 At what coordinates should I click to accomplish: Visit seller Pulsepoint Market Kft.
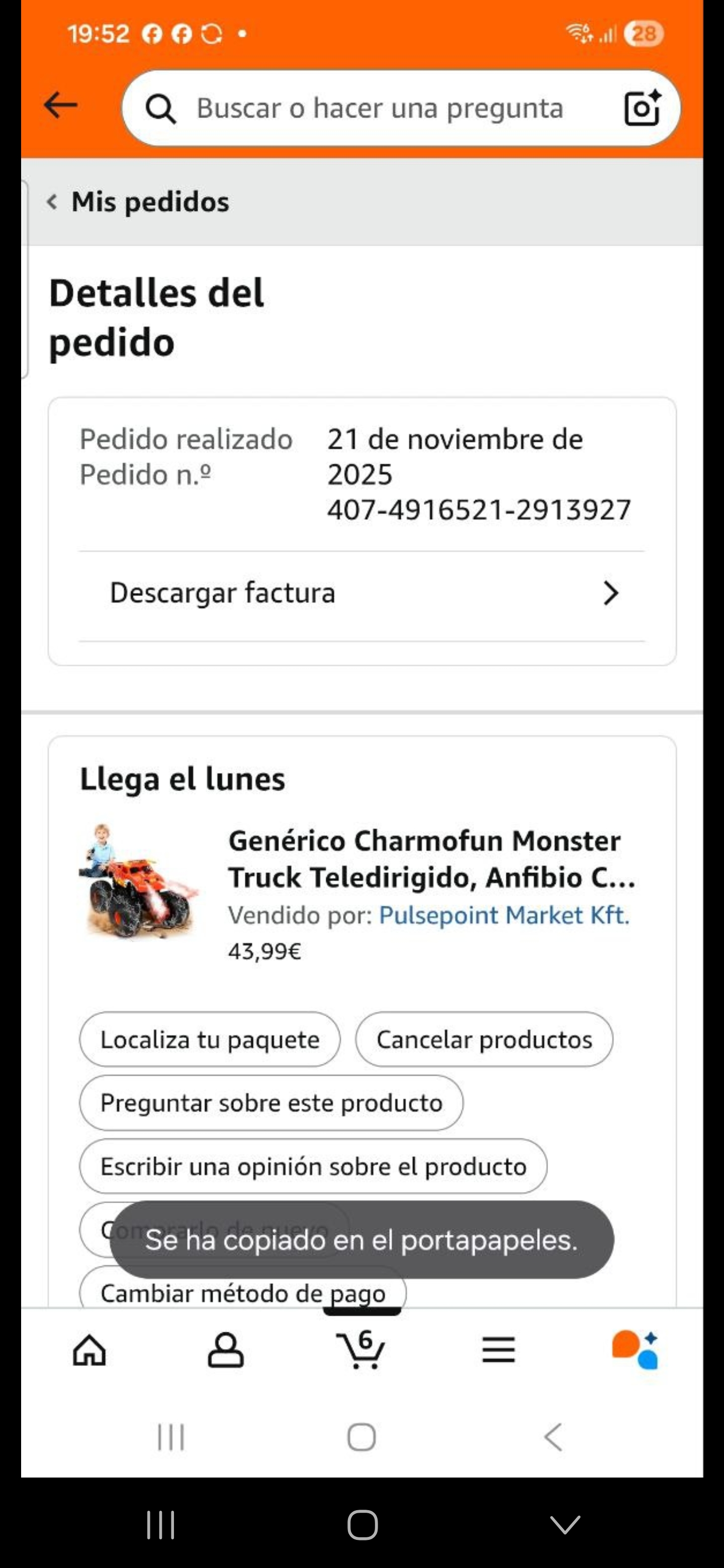[x=504, y=915]
